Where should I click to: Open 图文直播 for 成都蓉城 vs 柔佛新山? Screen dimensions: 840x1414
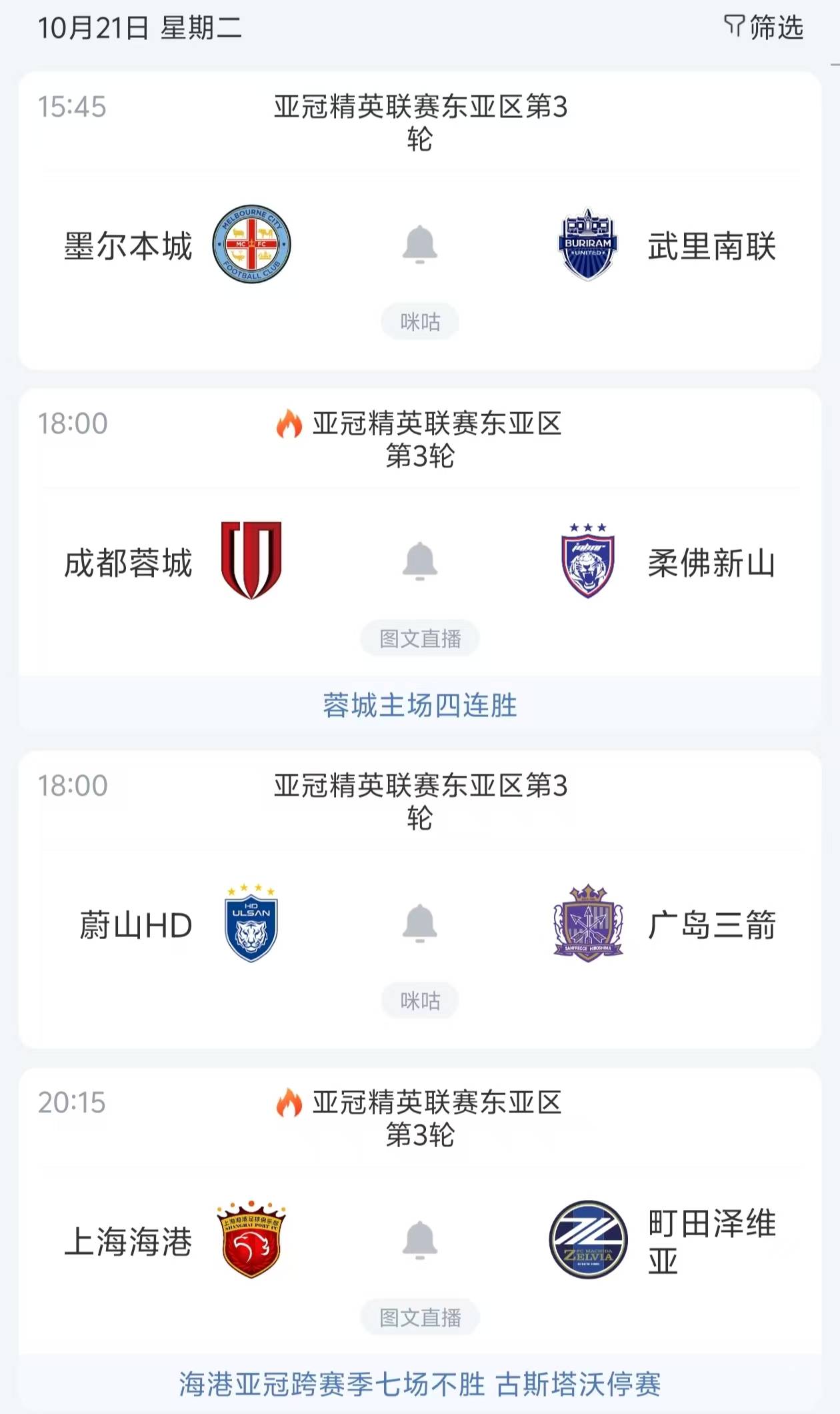[420, 639]
